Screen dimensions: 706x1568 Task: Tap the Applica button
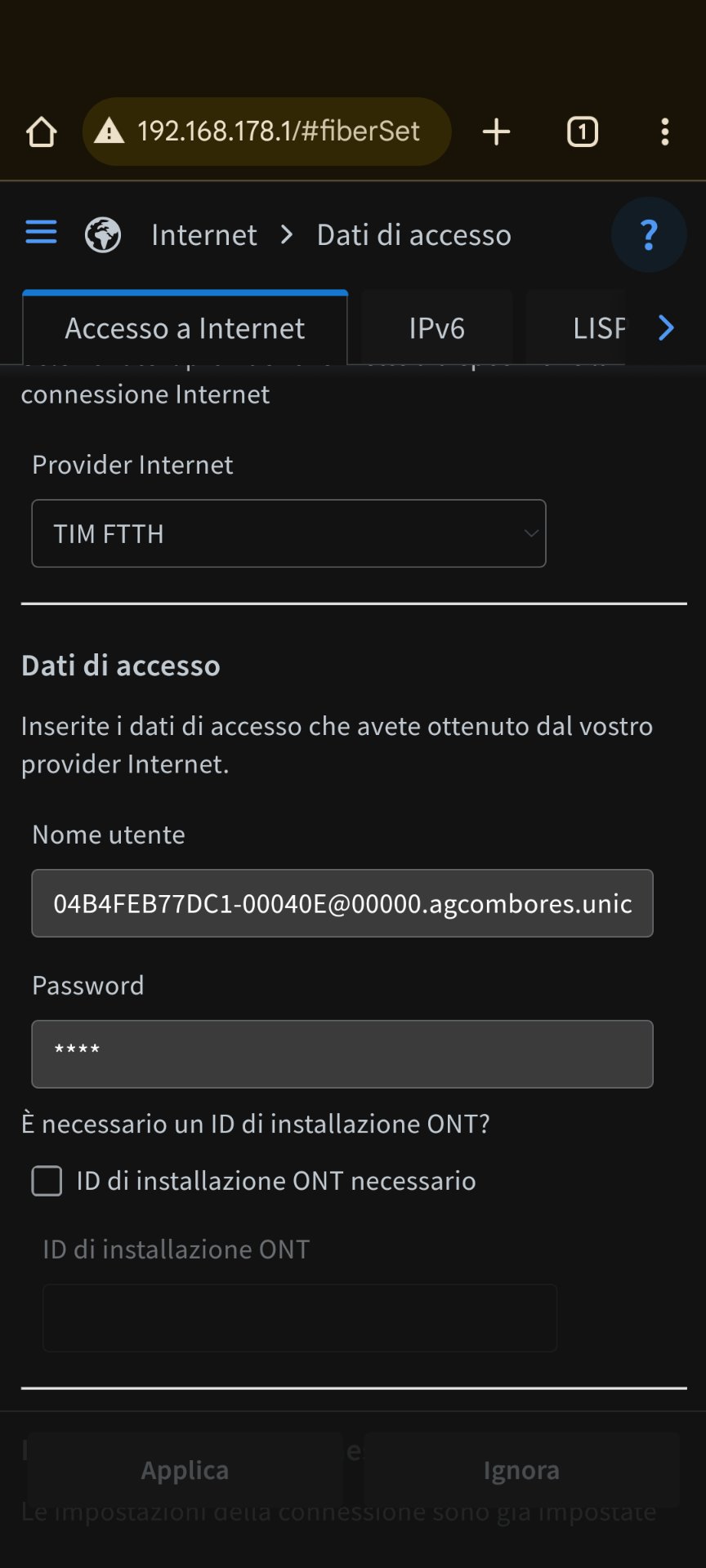(185, 1470)
